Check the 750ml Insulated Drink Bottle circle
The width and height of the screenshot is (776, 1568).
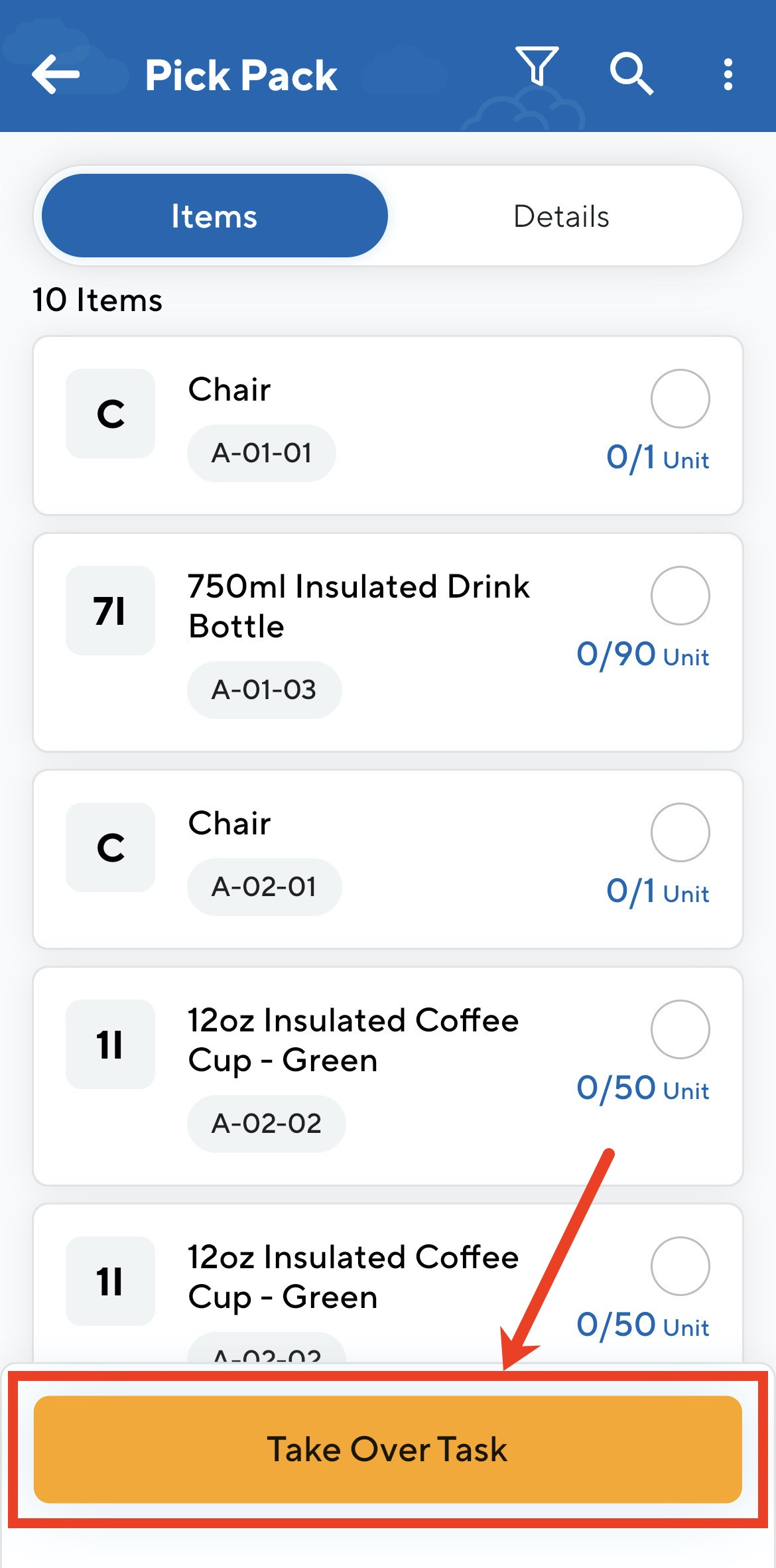tap(679, 596)
